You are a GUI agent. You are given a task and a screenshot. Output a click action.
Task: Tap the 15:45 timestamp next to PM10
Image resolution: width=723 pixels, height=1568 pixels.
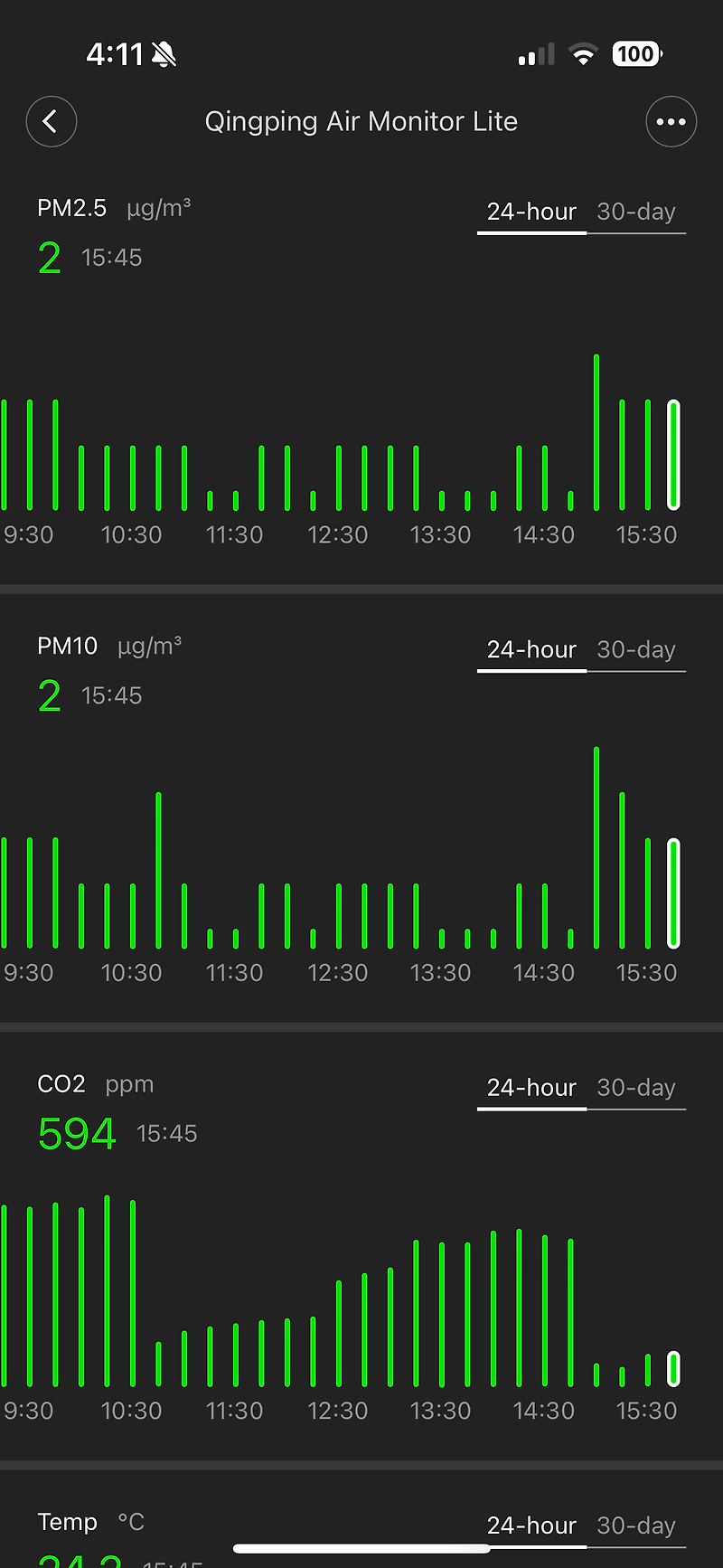(112, 694)
